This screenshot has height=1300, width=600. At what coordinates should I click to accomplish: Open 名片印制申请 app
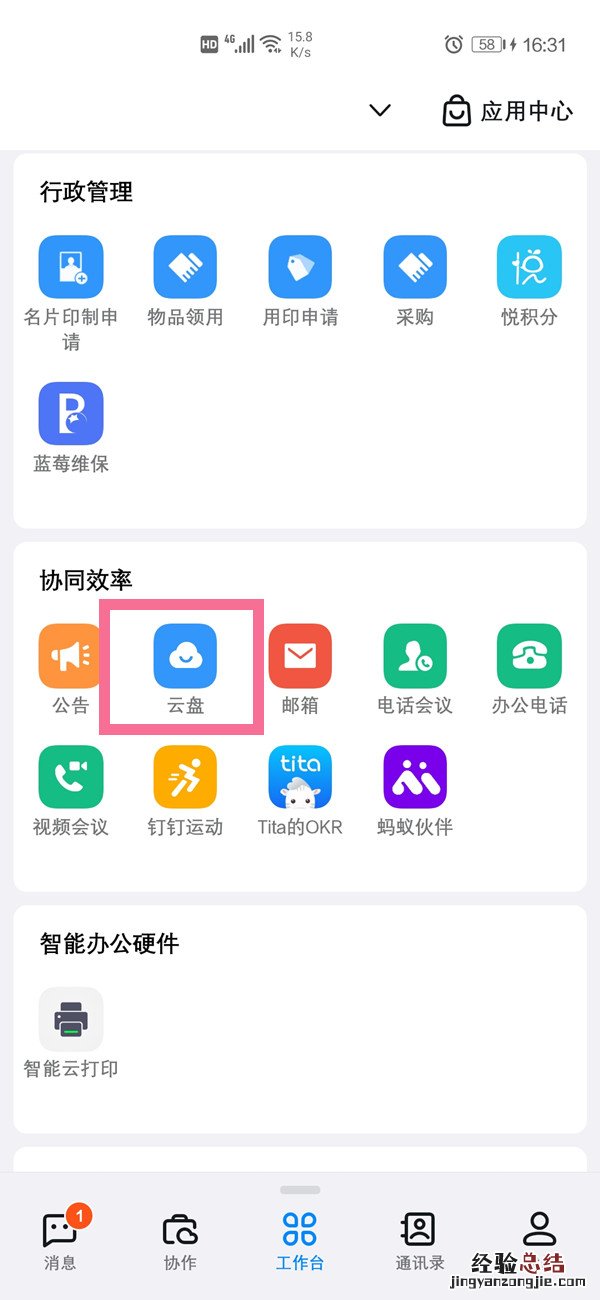[x=71, y=268]
